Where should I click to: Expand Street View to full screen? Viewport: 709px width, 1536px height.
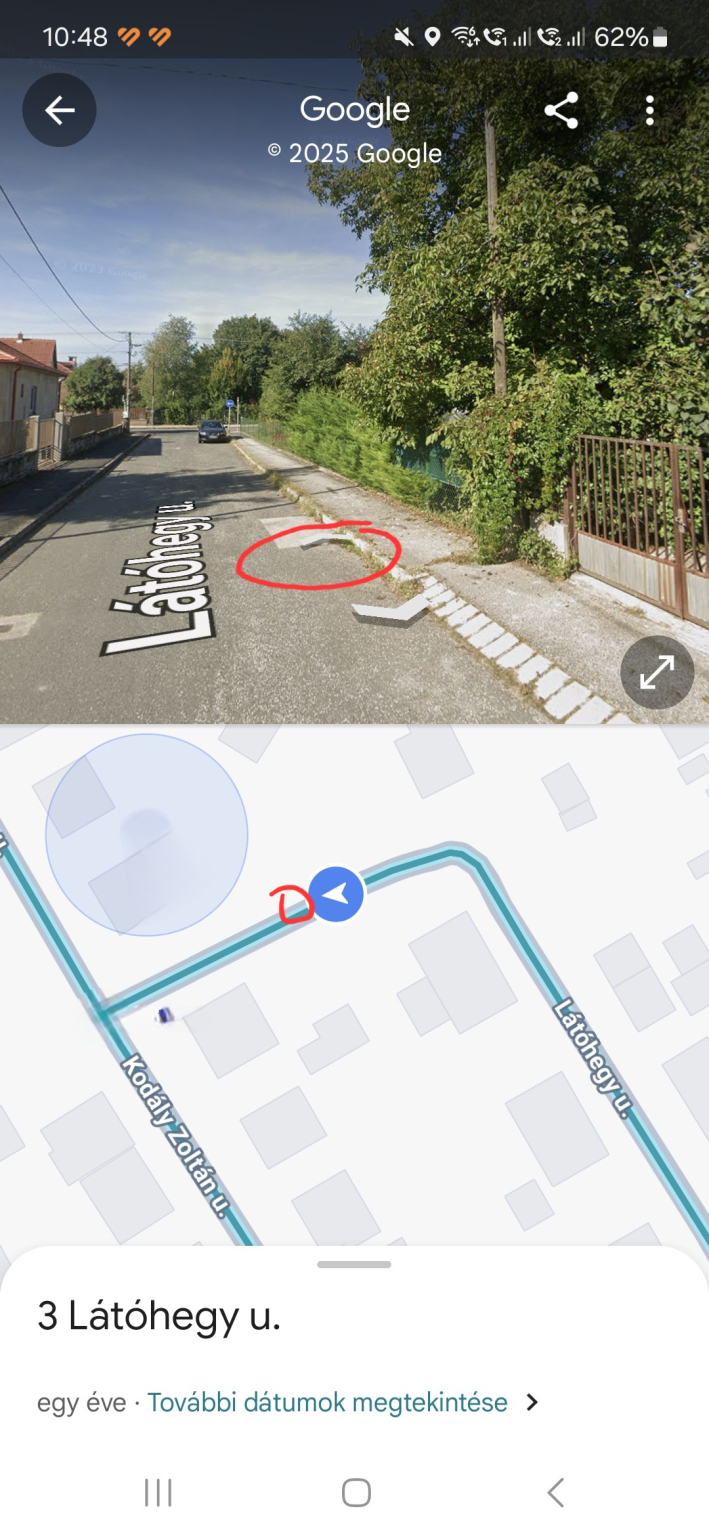[657, 673]
